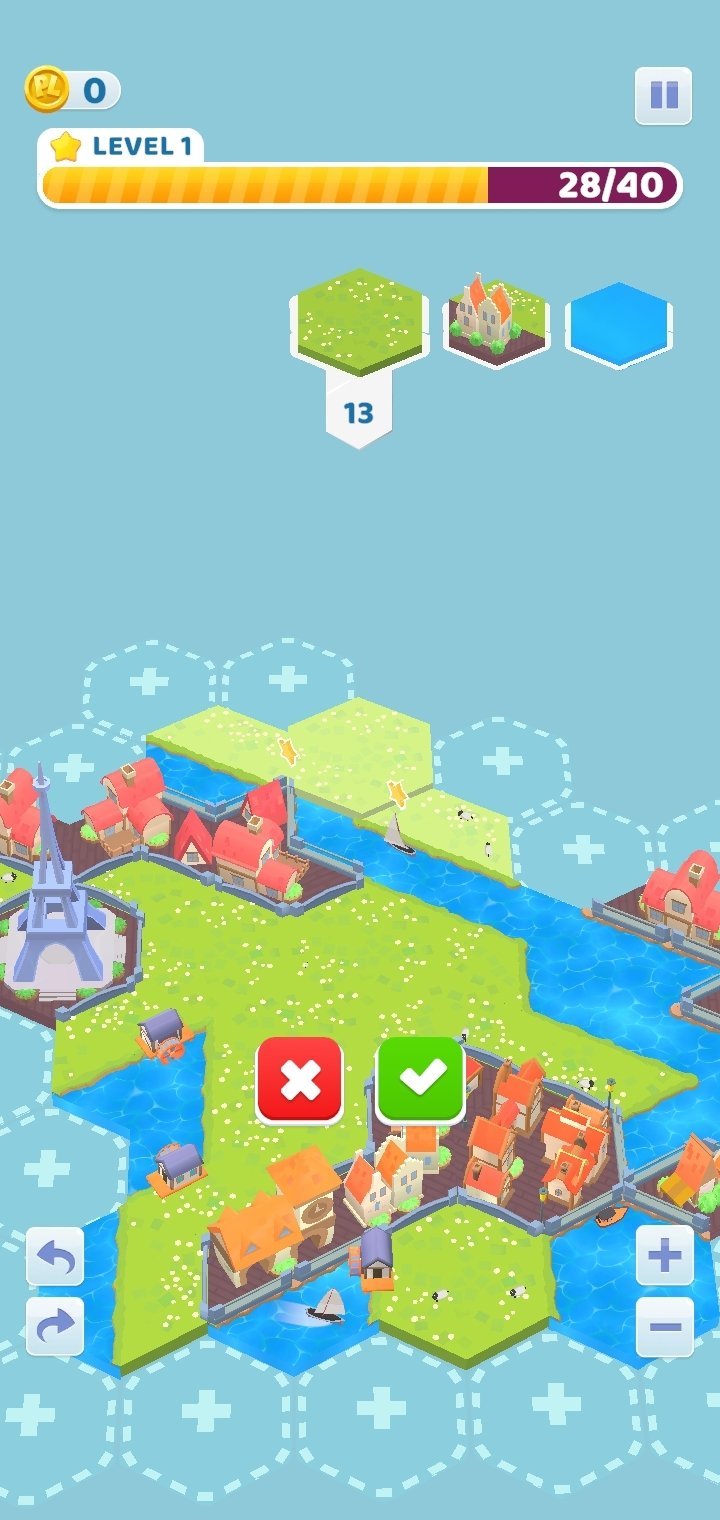Confirm tile placement with green checkmark
This screenshot has height=1520, width=720.
pyautogui.click(x=420, y=1080)
